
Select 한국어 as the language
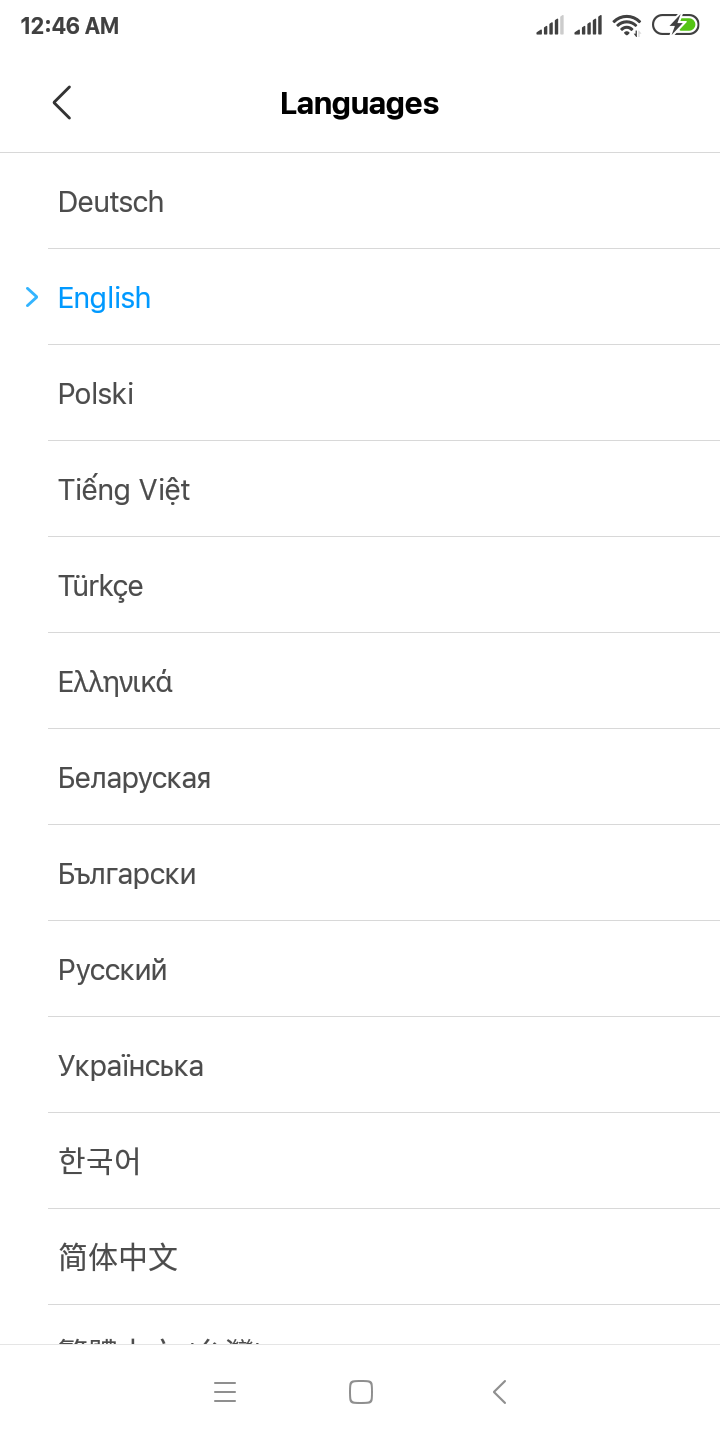[360, 1161]
